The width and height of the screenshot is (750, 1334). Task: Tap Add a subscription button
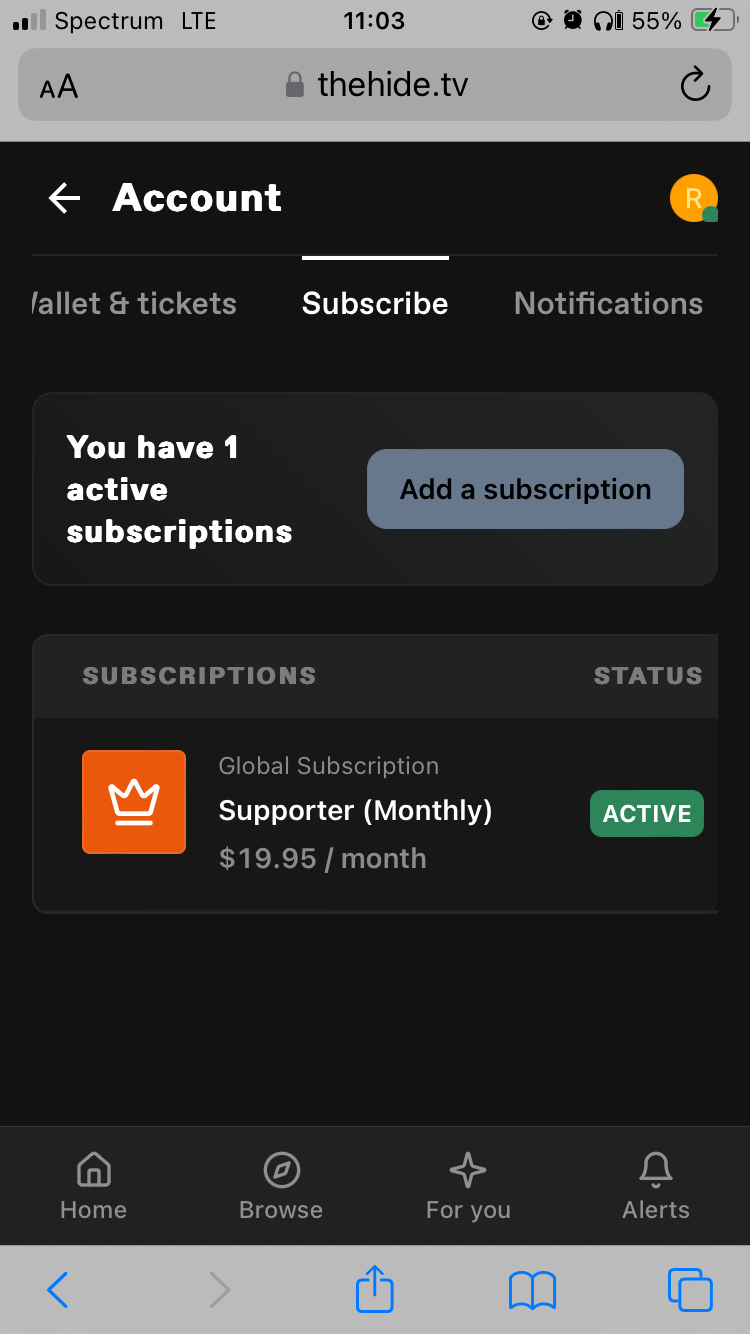pyautogui.click(x=525, y=489)
